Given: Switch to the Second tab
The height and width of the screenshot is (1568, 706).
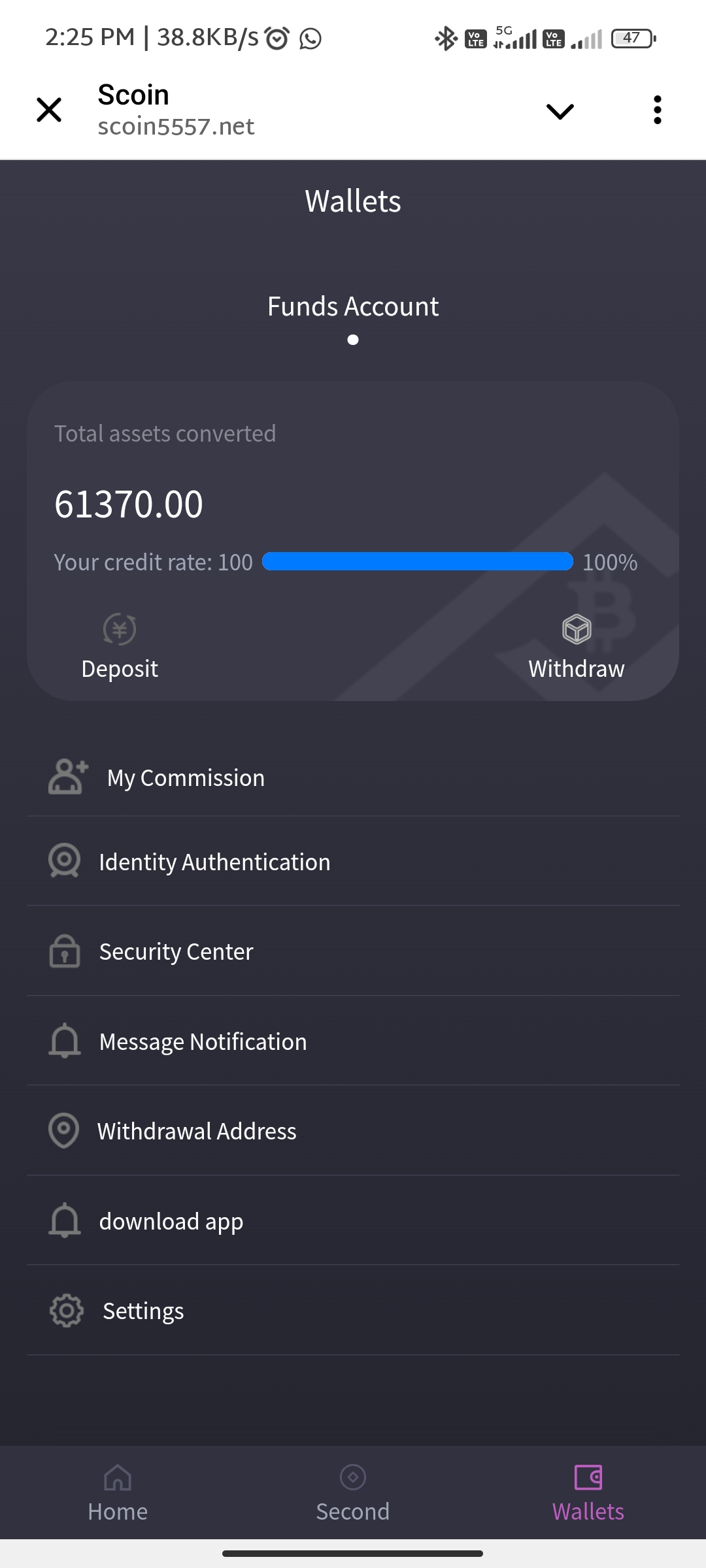Looking at the screenshot, I should click(353, 1494).
